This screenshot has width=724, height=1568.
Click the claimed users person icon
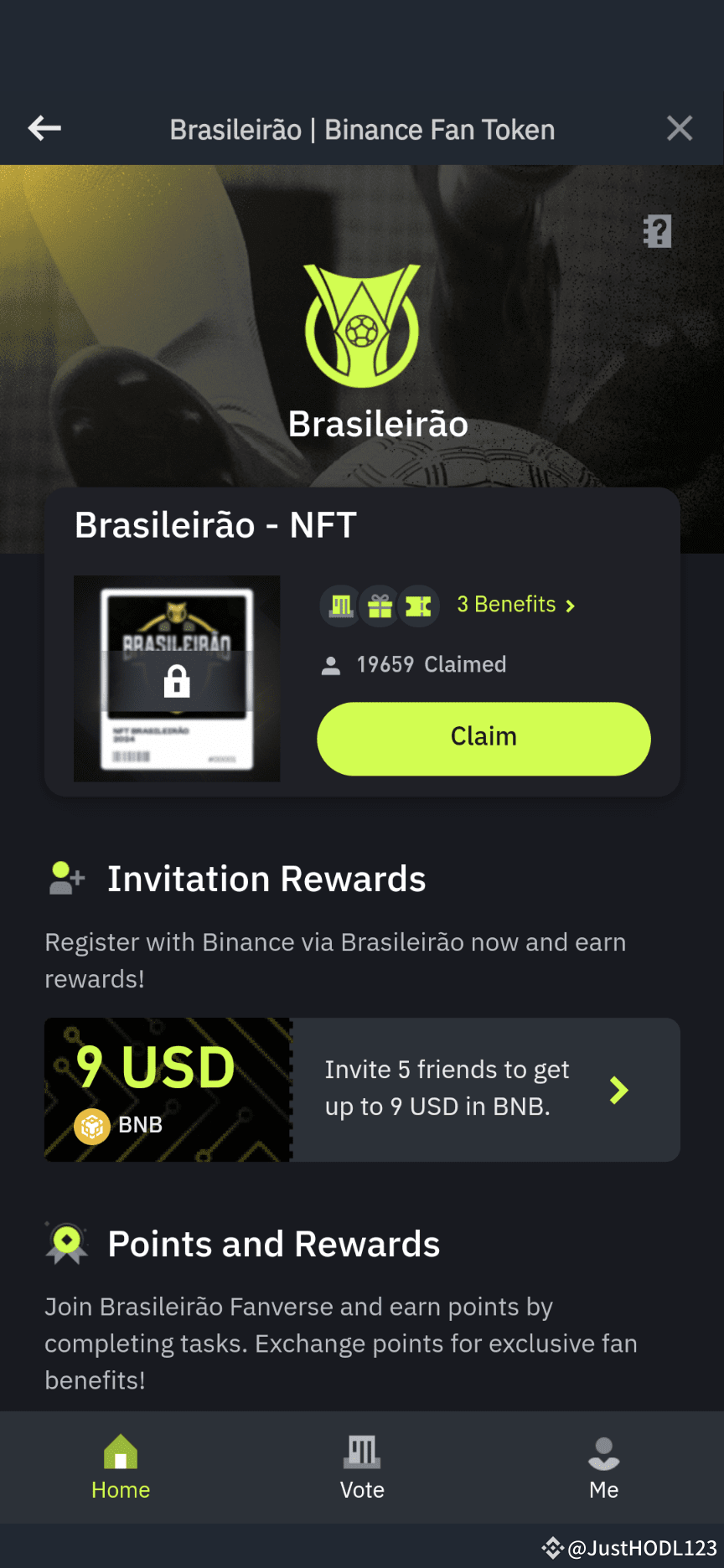coord(331,664)
